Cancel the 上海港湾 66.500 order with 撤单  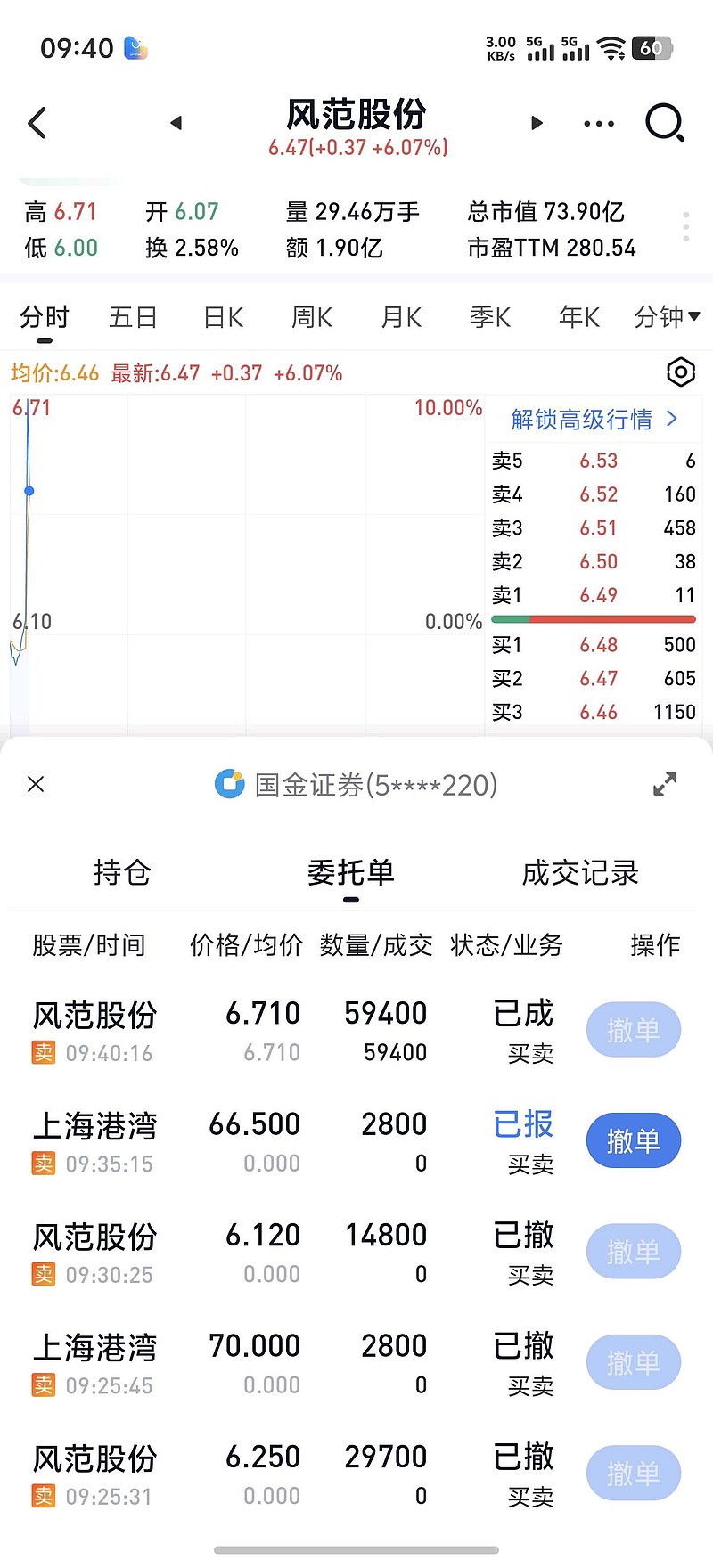(x=633, y=1141)
